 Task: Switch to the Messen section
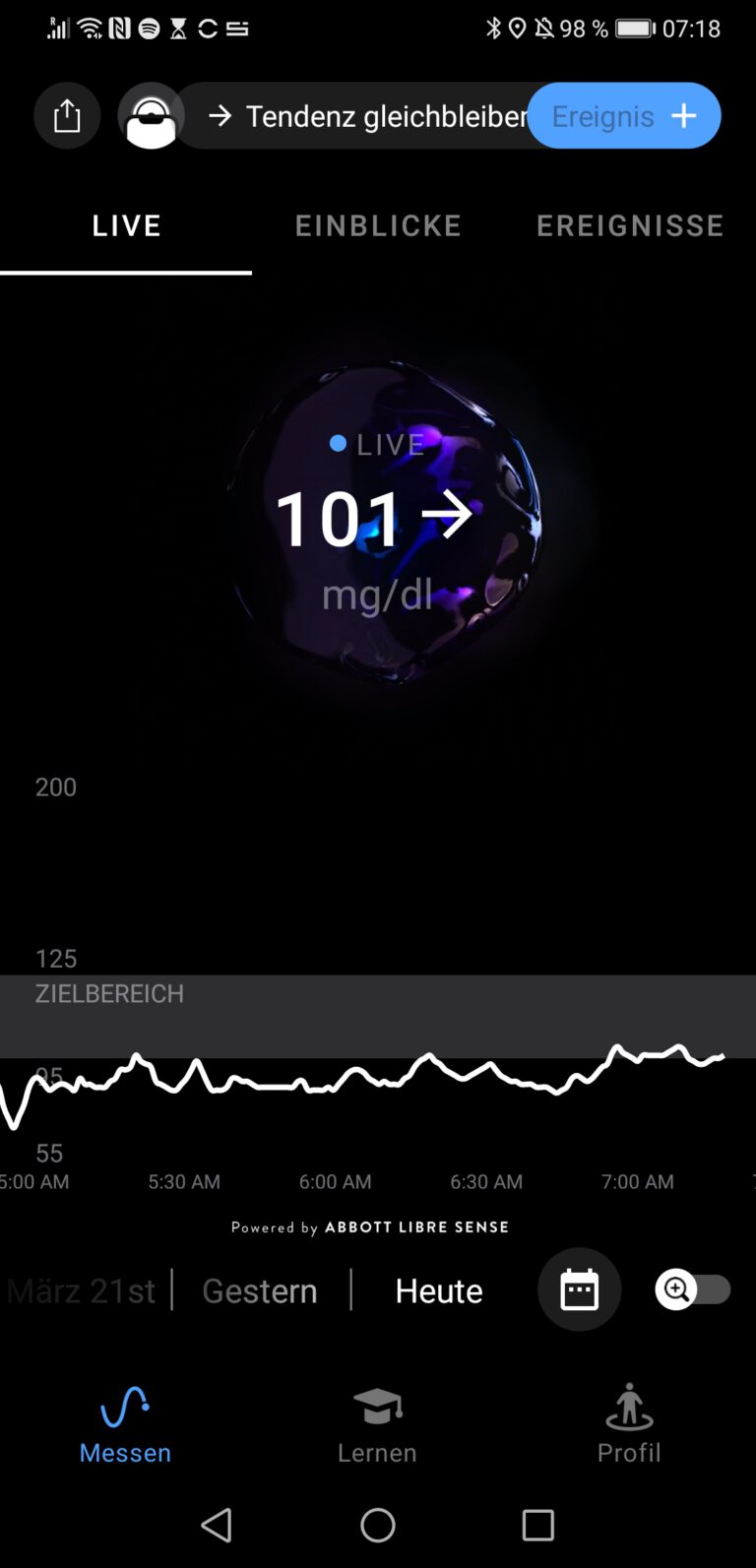tap(125, 1425)
